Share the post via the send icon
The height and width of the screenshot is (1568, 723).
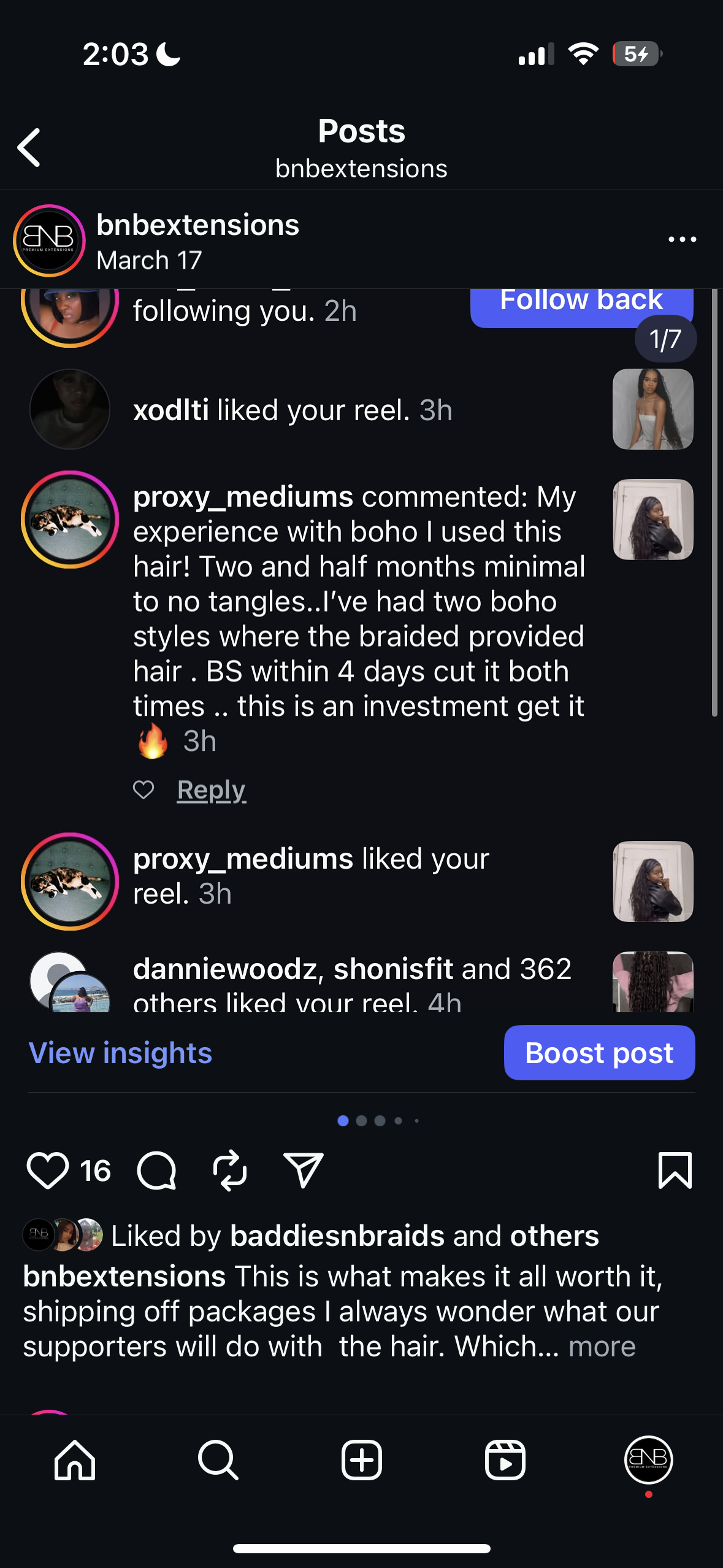(303, 1170)
